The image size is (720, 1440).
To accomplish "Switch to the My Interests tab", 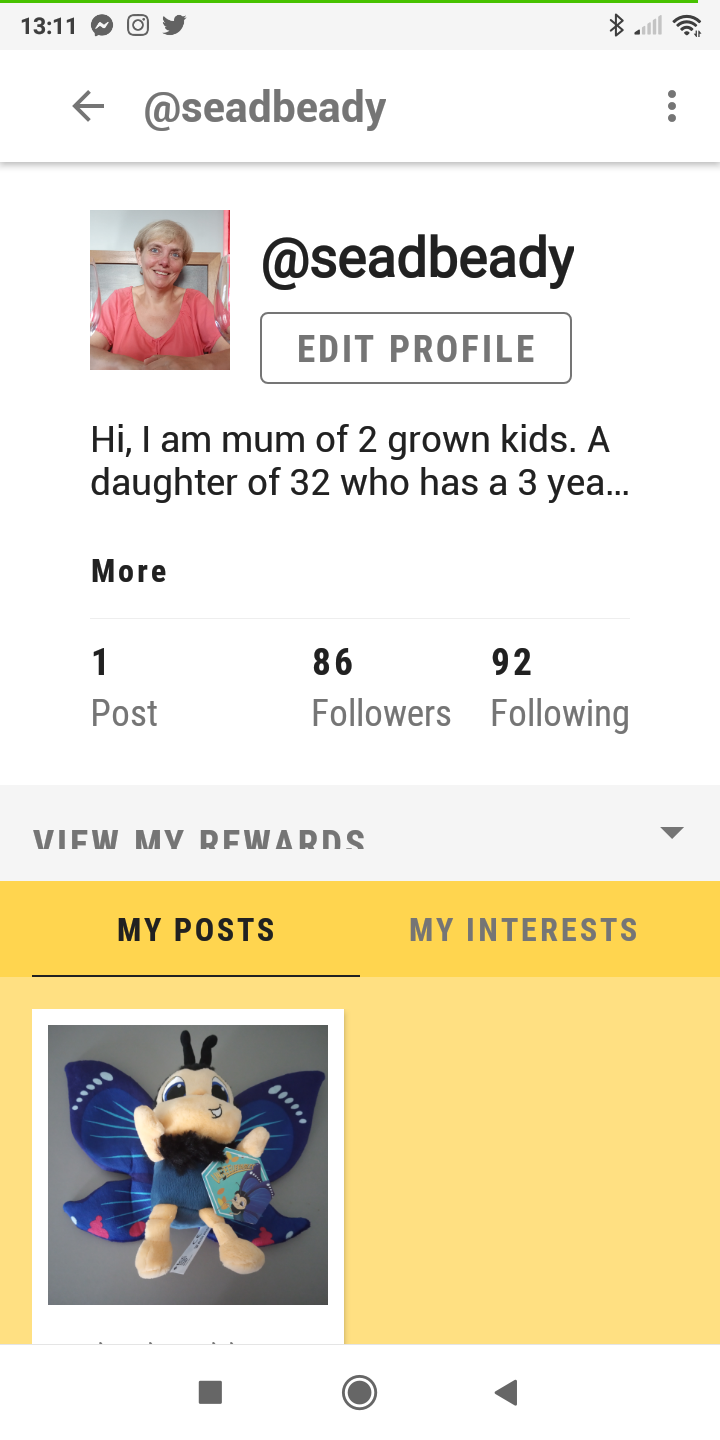I will tap(523, 930).
